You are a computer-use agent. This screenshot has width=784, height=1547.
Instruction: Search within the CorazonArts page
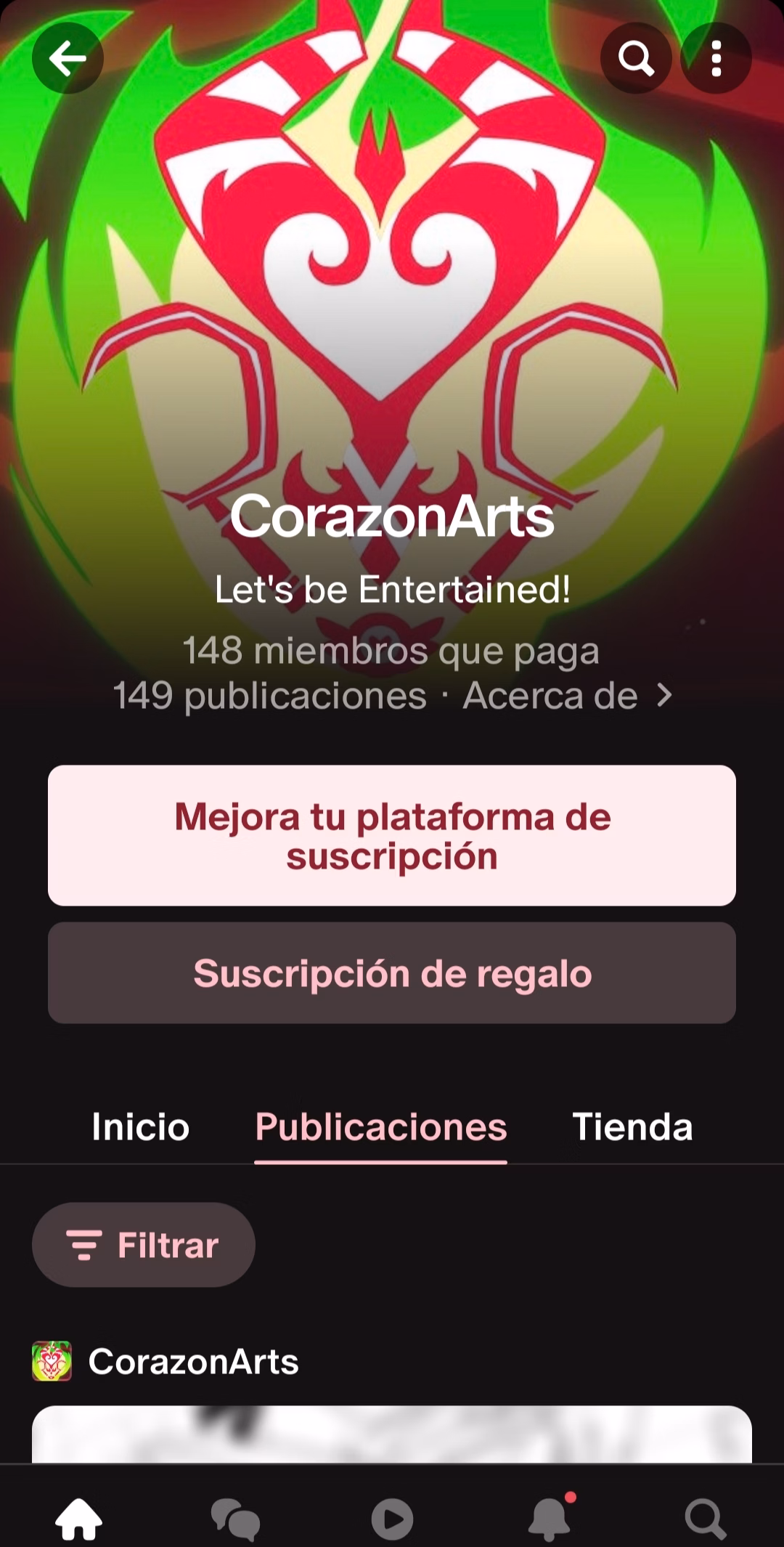(636, 58)
